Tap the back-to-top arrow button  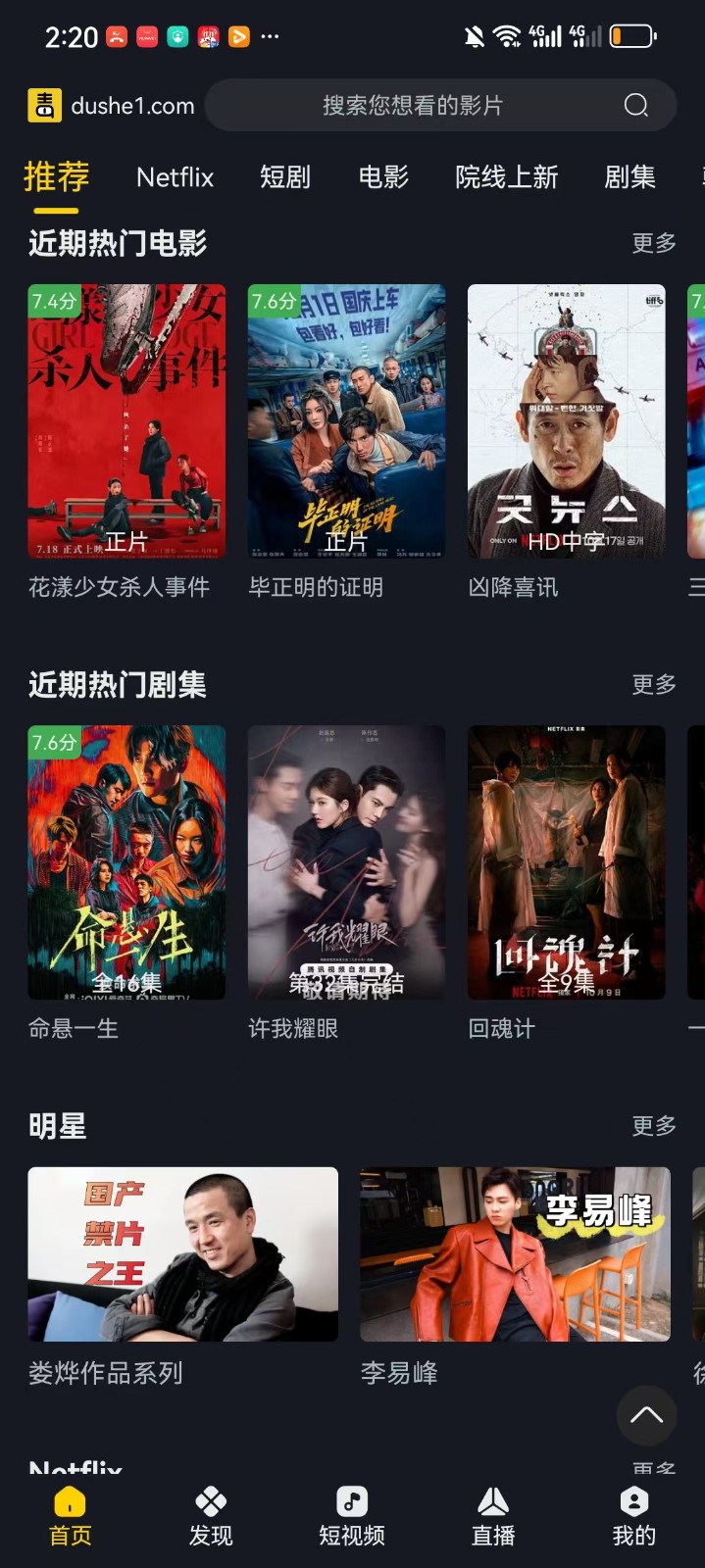pyautogui.click(x=646, y=1415)
